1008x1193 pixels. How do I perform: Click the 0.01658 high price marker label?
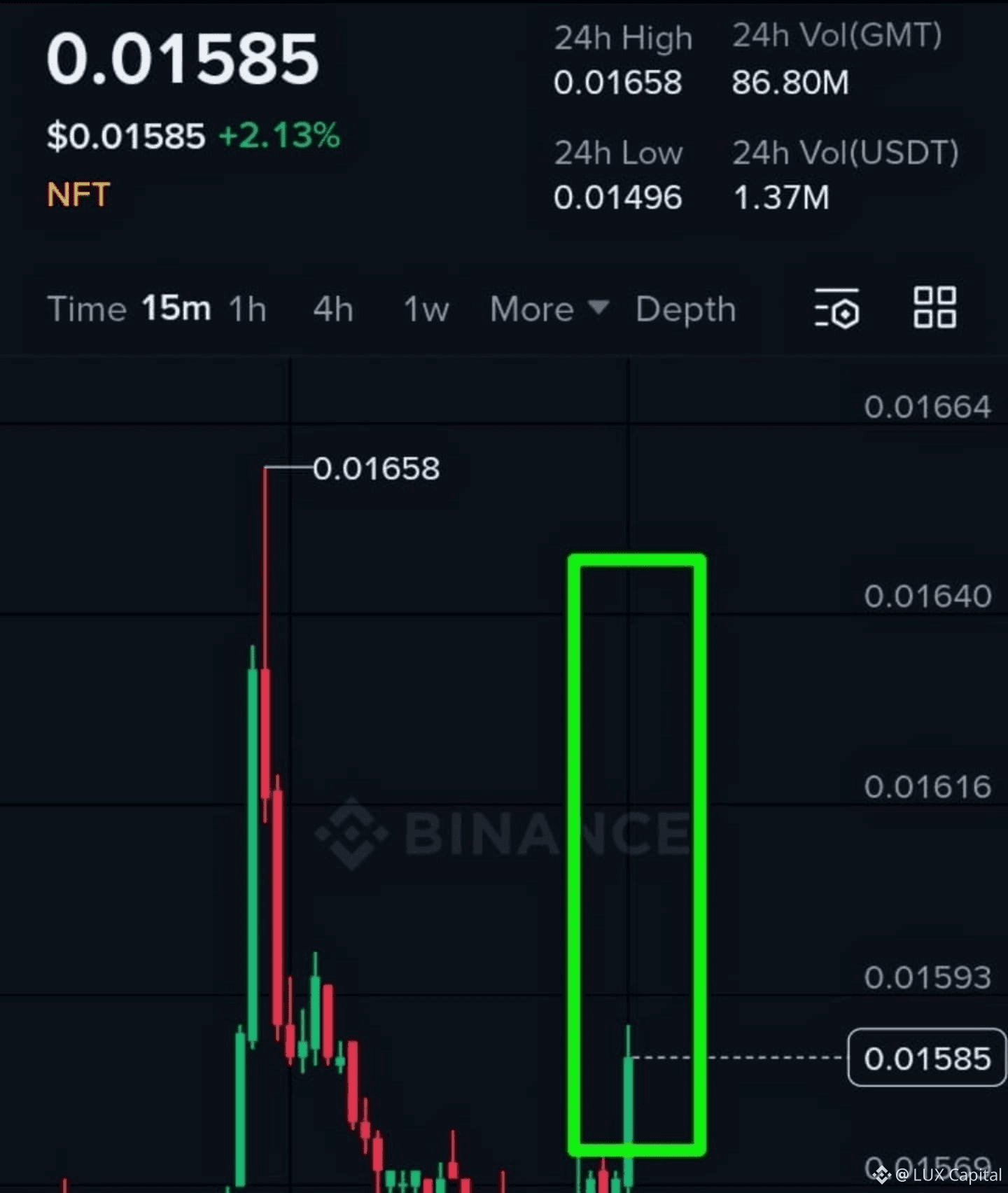378,468
